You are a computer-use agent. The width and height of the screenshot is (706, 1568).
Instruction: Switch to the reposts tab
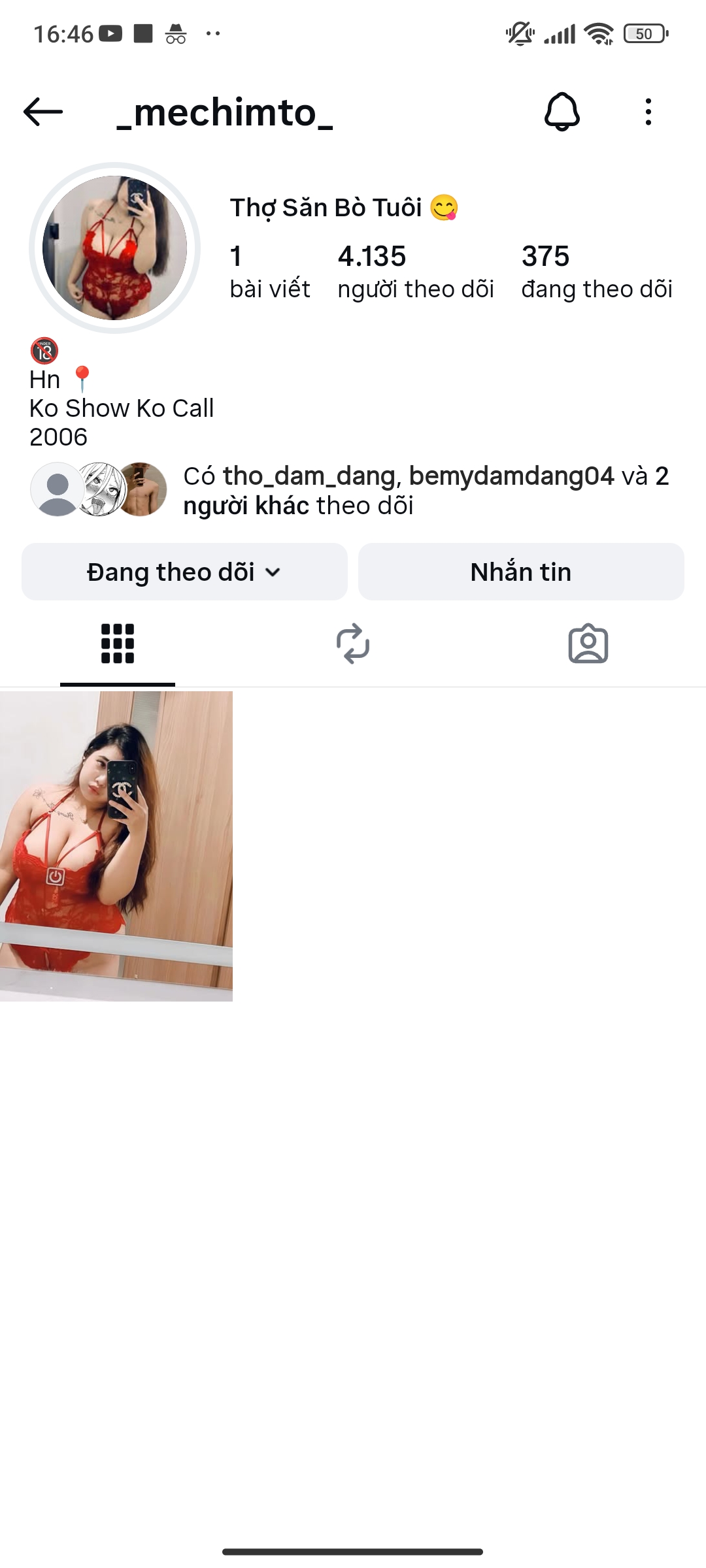point(353,644)
